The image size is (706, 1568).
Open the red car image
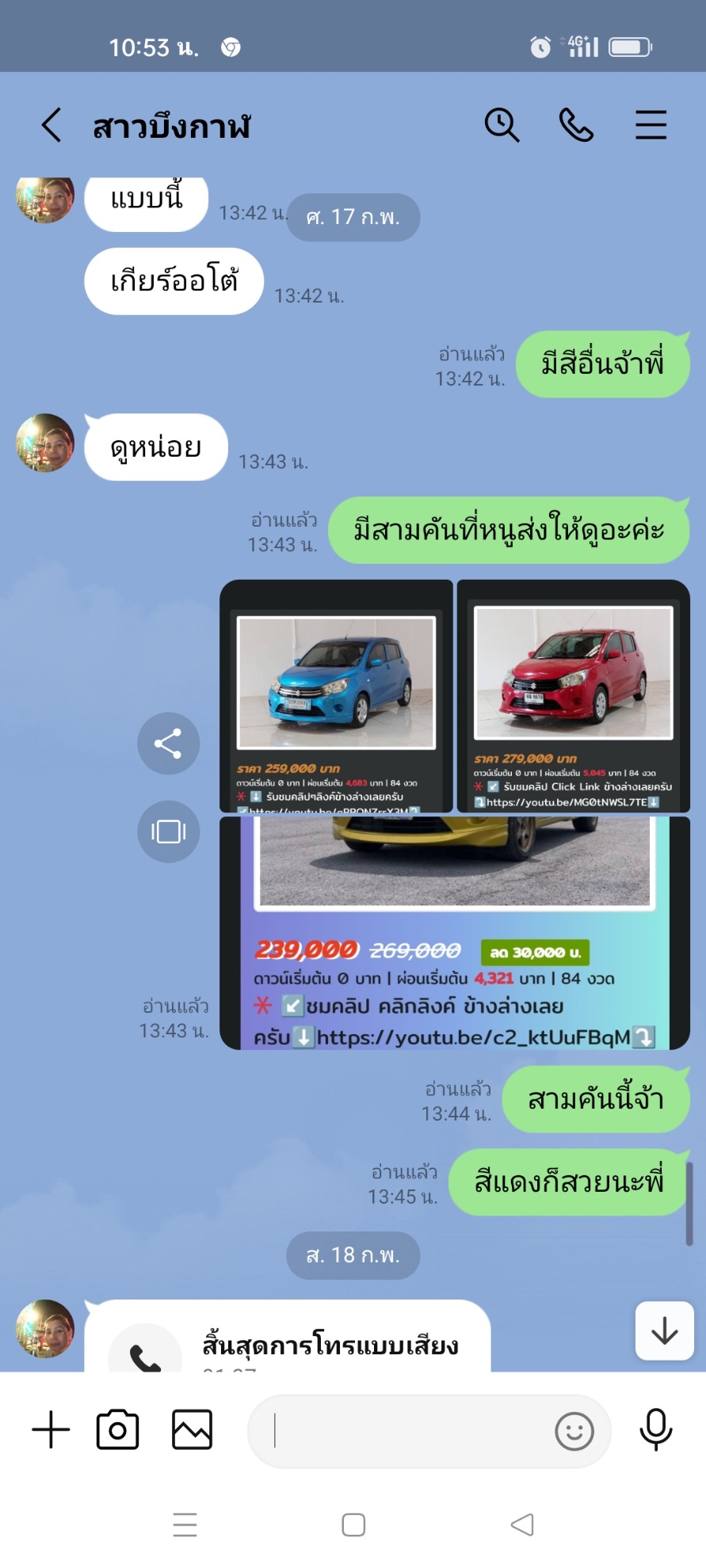pyautogui.click(x=574, y=696)
